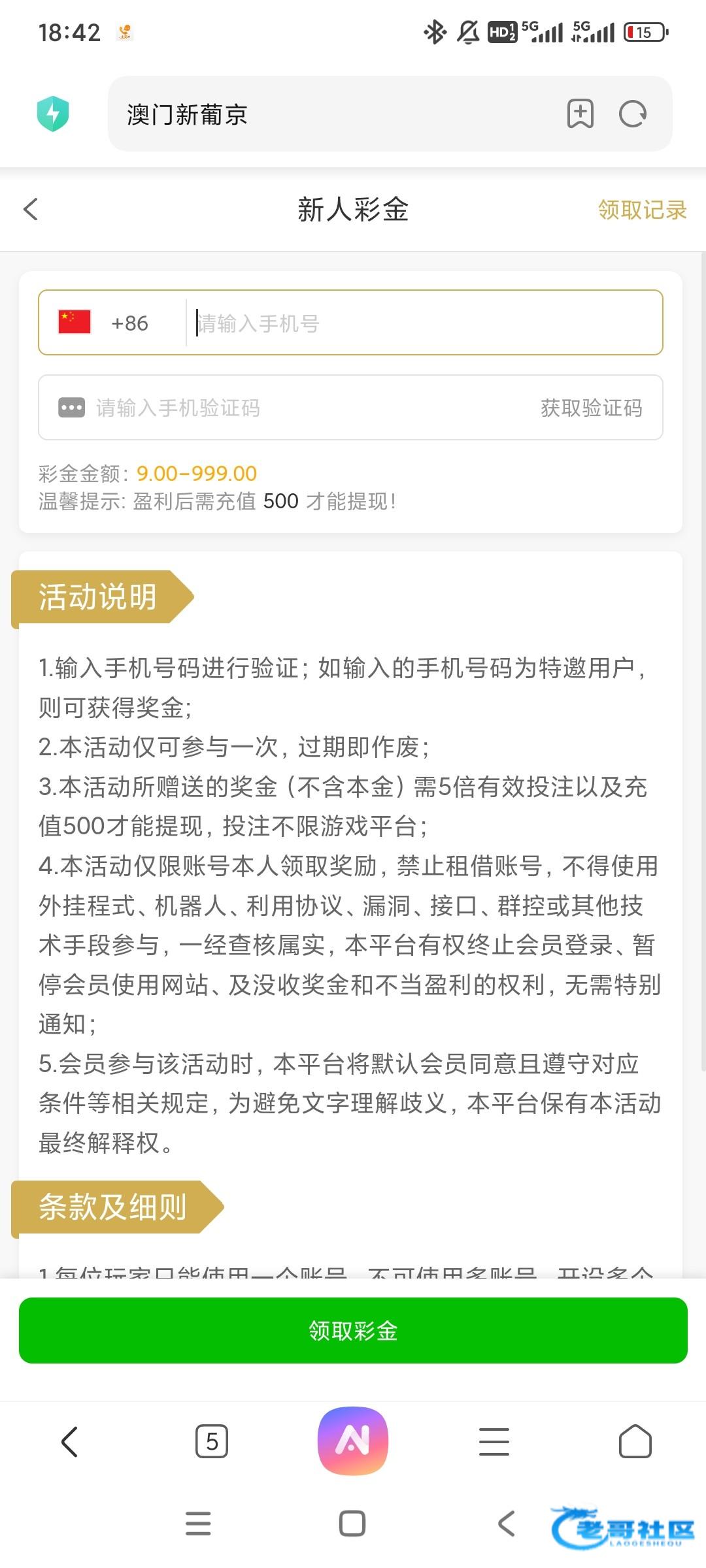The height and width of the screenshot is (1568, 706).
Task: Tap the browser toolbar back arrow
Action: pos(70,1441)
